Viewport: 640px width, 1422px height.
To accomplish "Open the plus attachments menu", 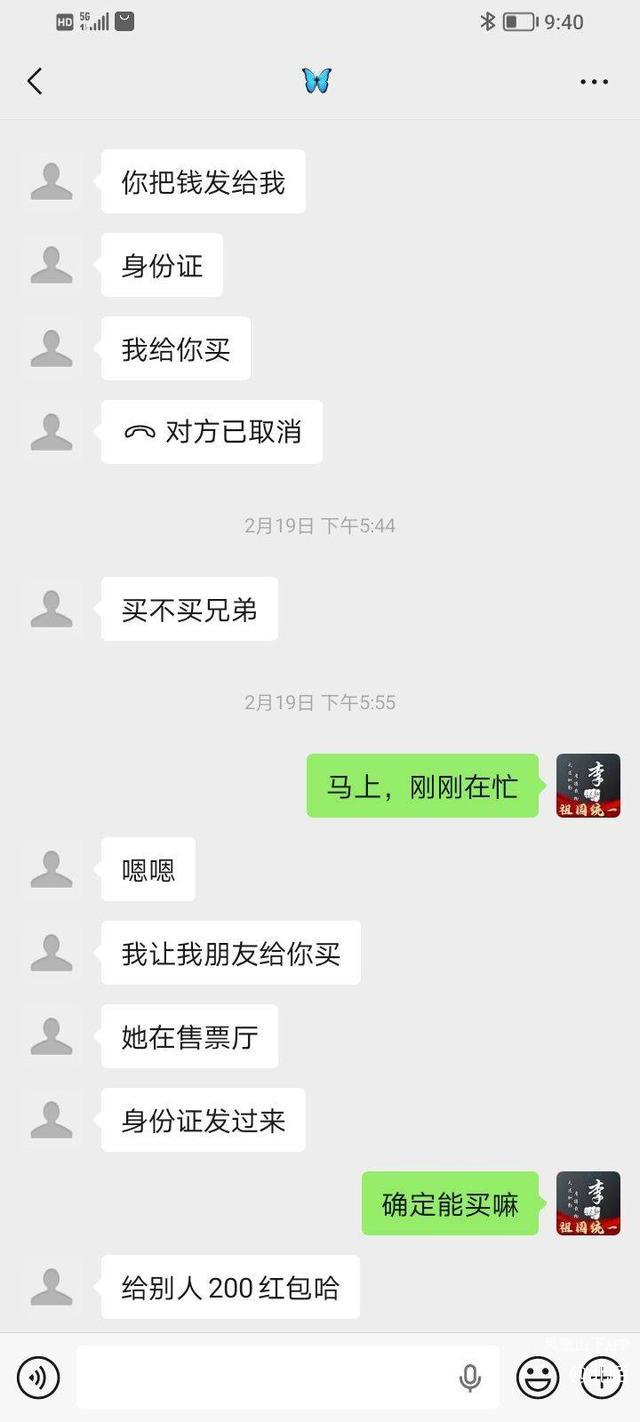I will click(601, 1378).
